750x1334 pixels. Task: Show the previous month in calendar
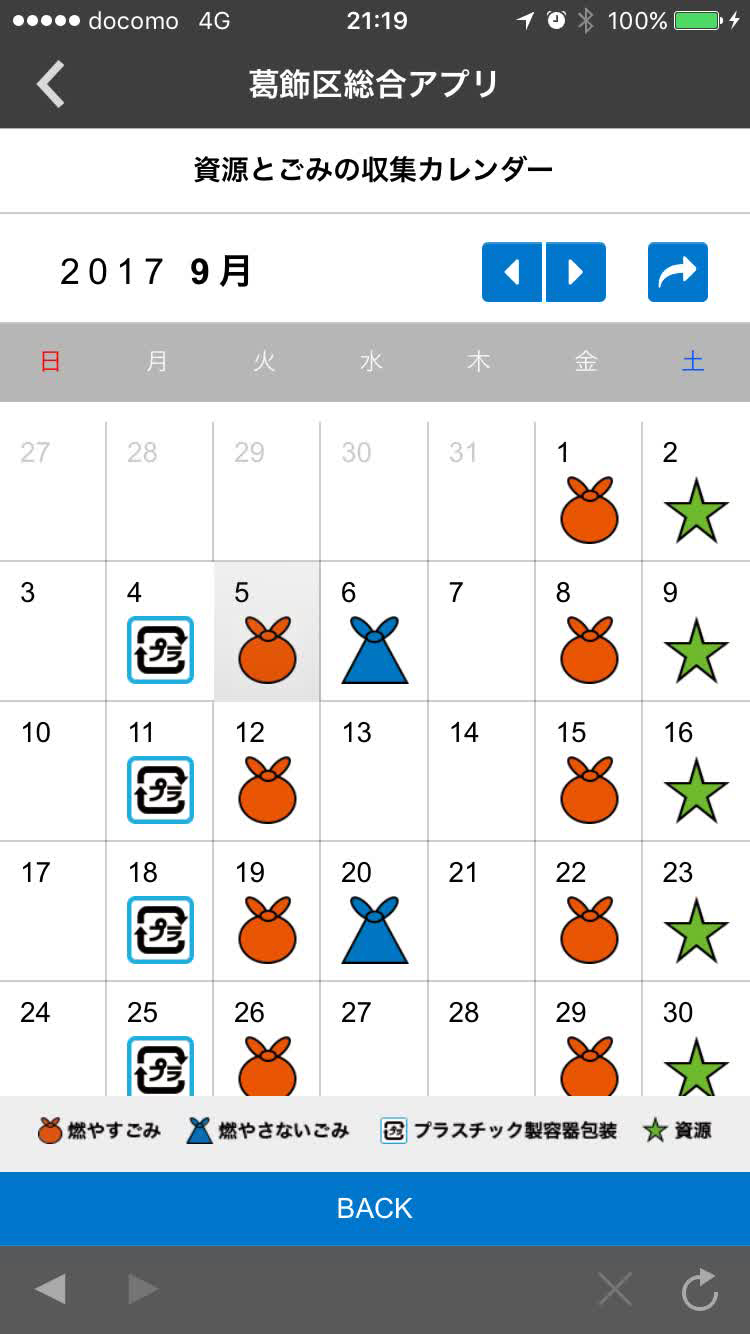click(512, 272)
